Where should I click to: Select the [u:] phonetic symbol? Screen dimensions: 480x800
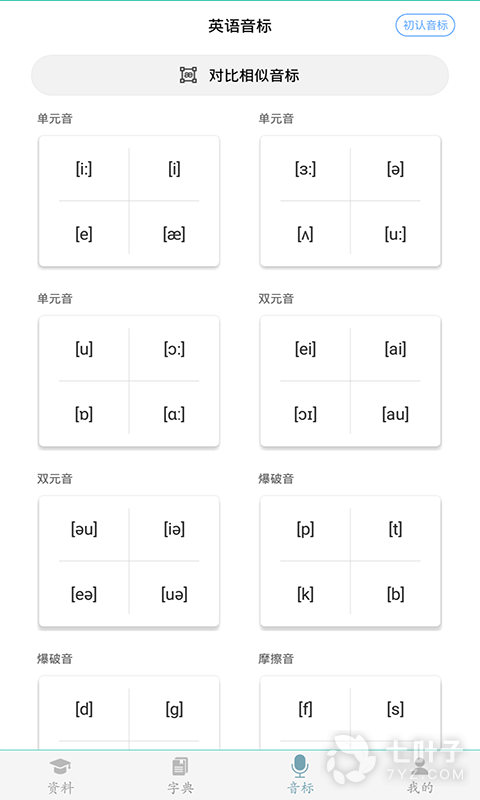(x=395, y=234)
